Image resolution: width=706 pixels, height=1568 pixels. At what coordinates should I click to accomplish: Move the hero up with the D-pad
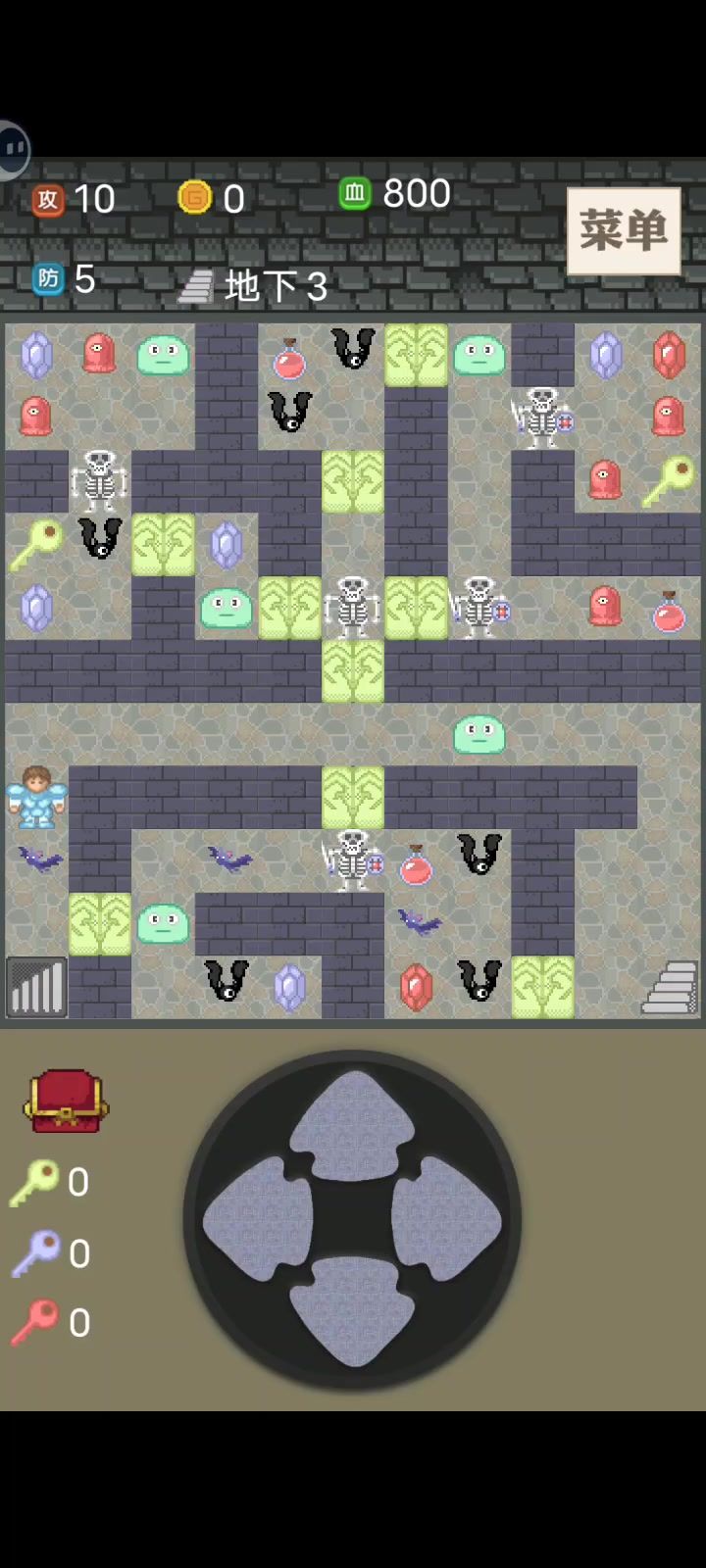click(x=352, y=1124)
